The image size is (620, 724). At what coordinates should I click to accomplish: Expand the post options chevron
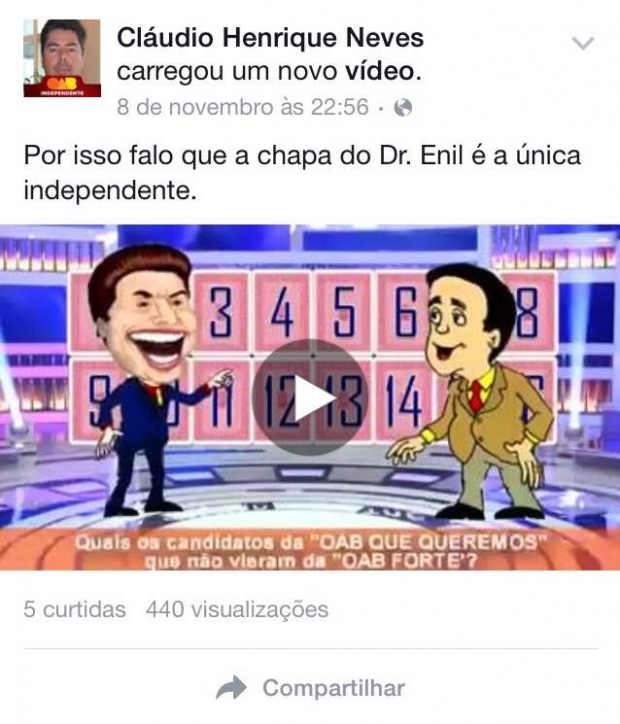click(582, 42)
